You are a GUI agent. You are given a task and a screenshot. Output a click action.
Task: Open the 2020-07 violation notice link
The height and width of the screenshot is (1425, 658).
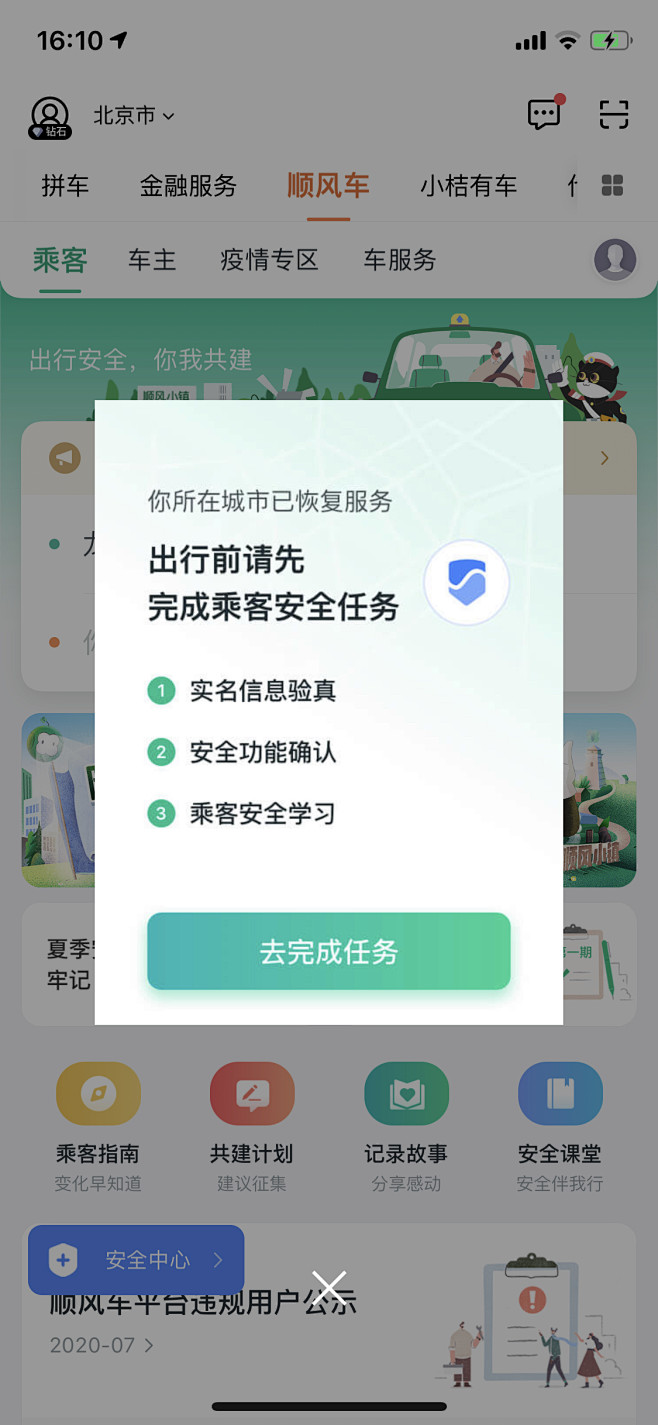coord(101,1345)
